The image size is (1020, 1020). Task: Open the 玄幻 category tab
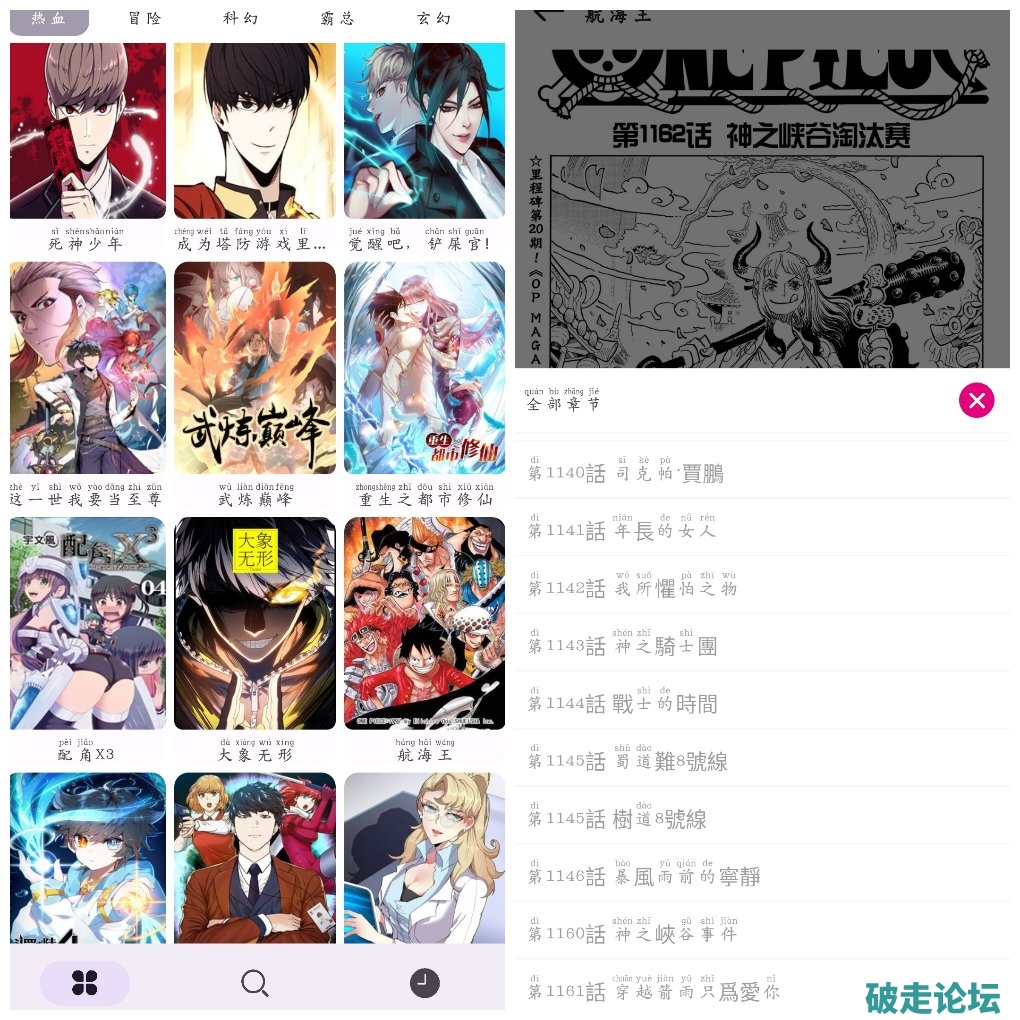433,19
